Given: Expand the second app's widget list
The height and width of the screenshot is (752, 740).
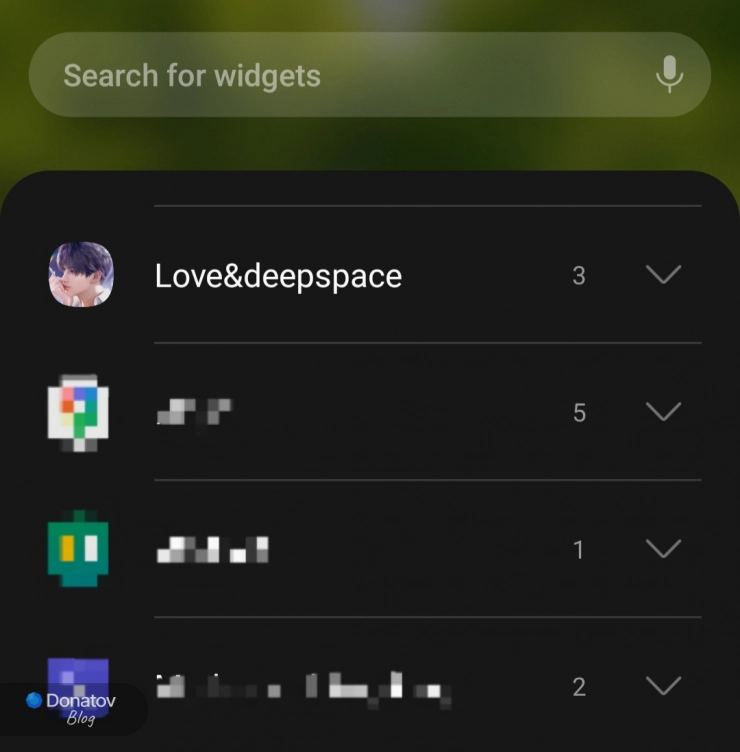Looking at the screenshot, I should [662, 412].
